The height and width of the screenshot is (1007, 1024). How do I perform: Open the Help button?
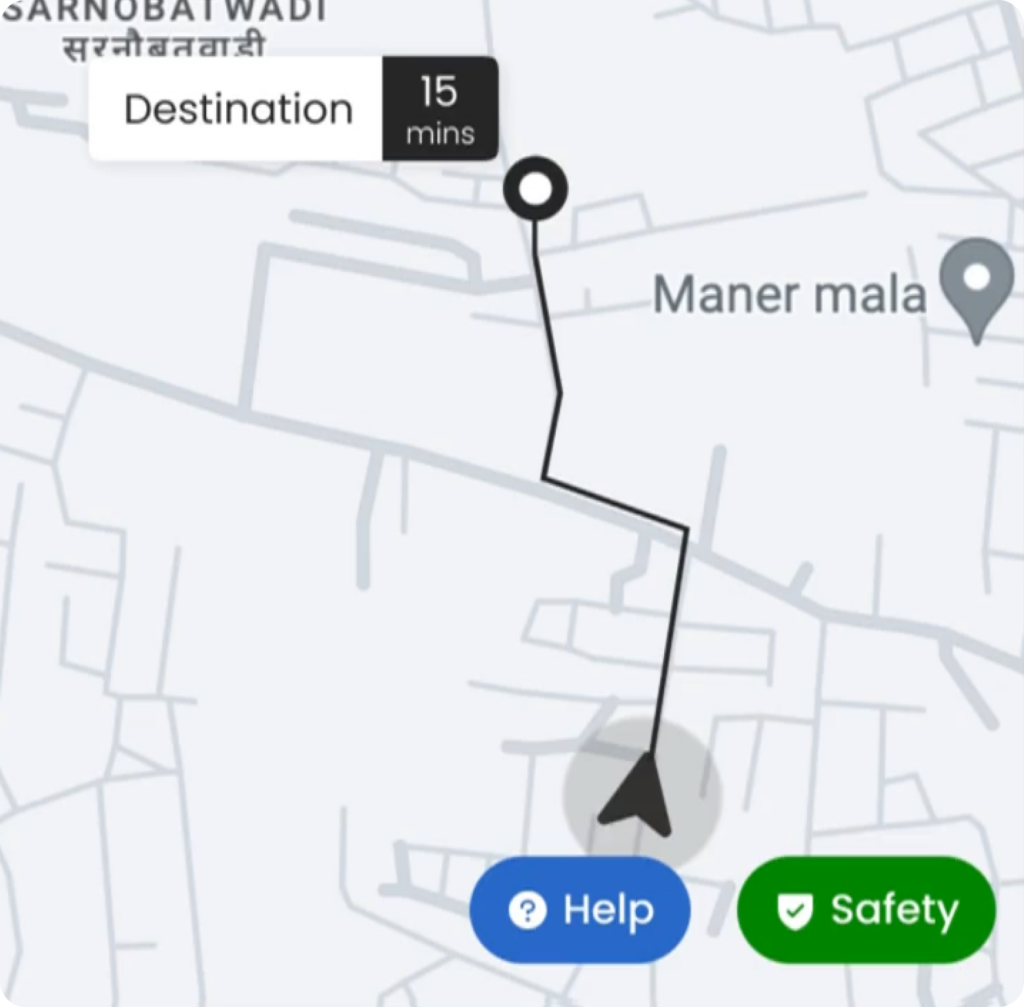pyautogui.click(x=580, y=910)
